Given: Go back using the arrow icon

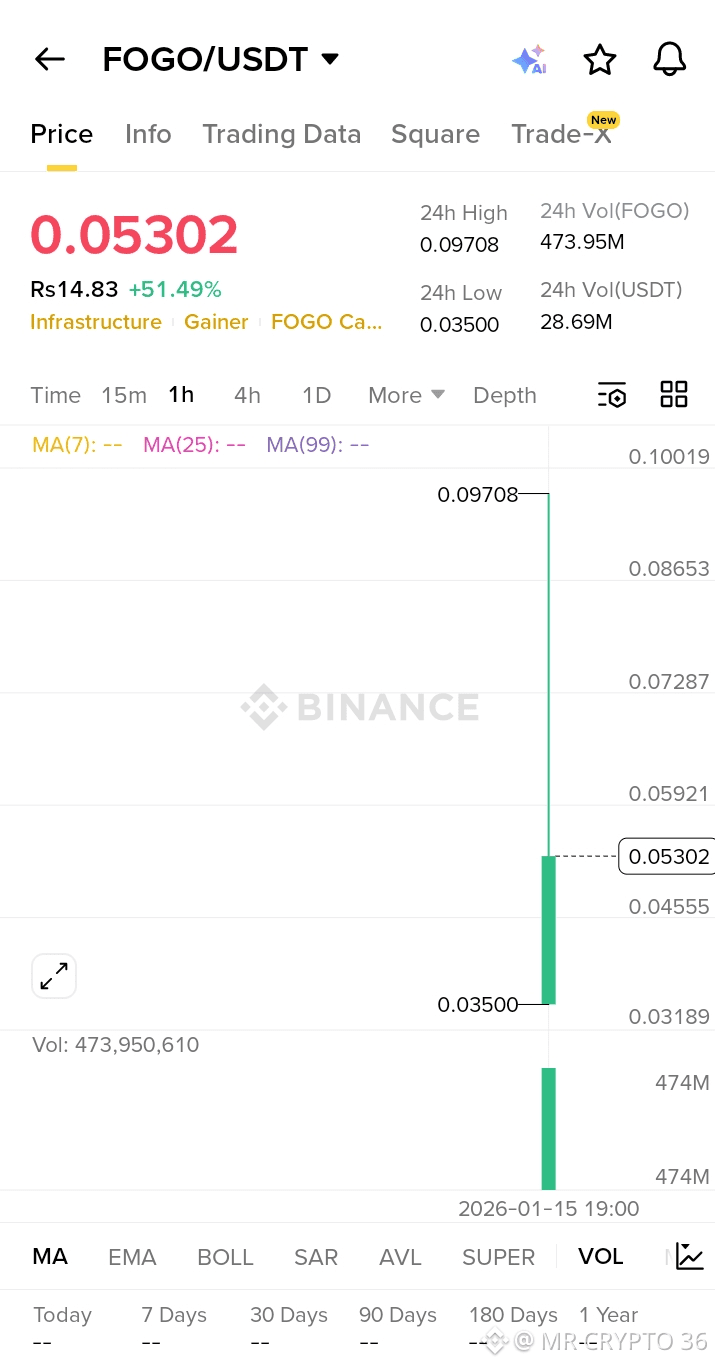Looking at the screenshot, I should (x=49, y=60).
